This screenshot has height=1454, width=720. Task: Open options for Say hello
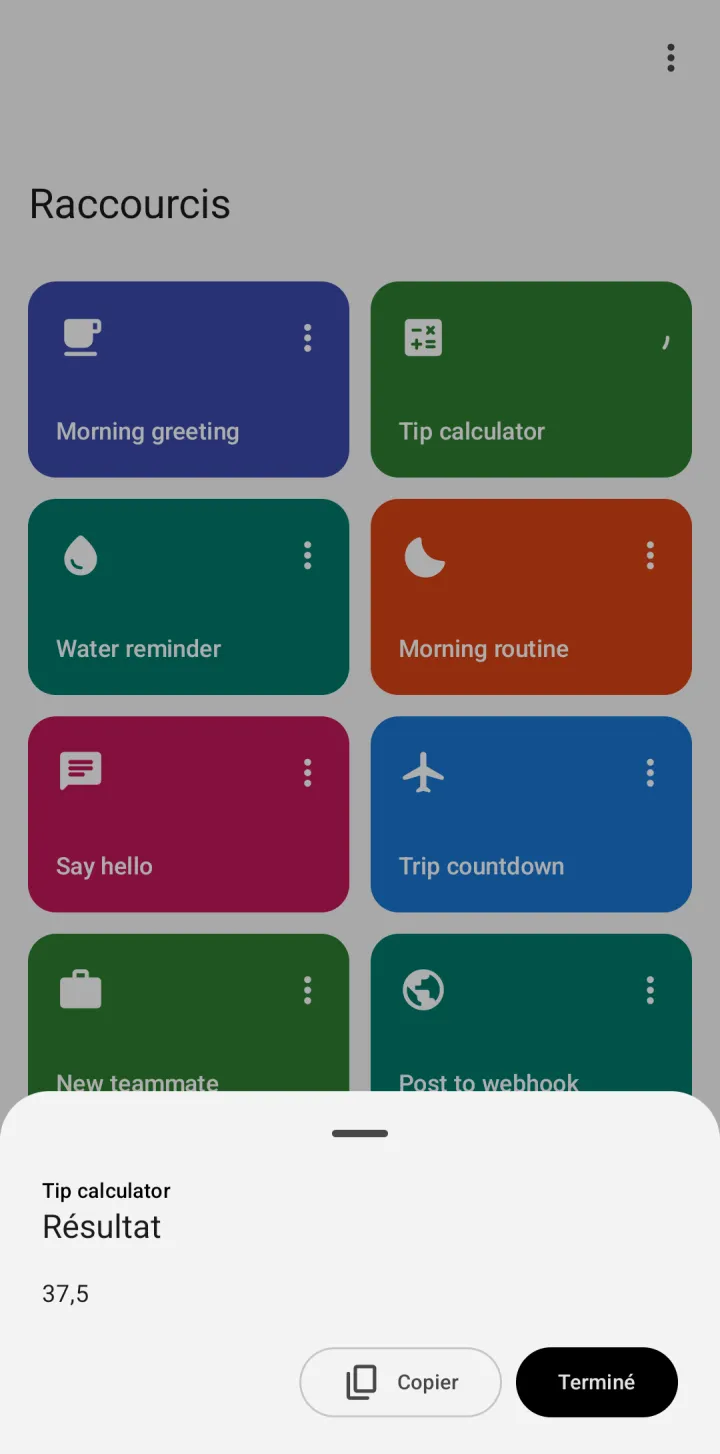click(x=307, y=772)
